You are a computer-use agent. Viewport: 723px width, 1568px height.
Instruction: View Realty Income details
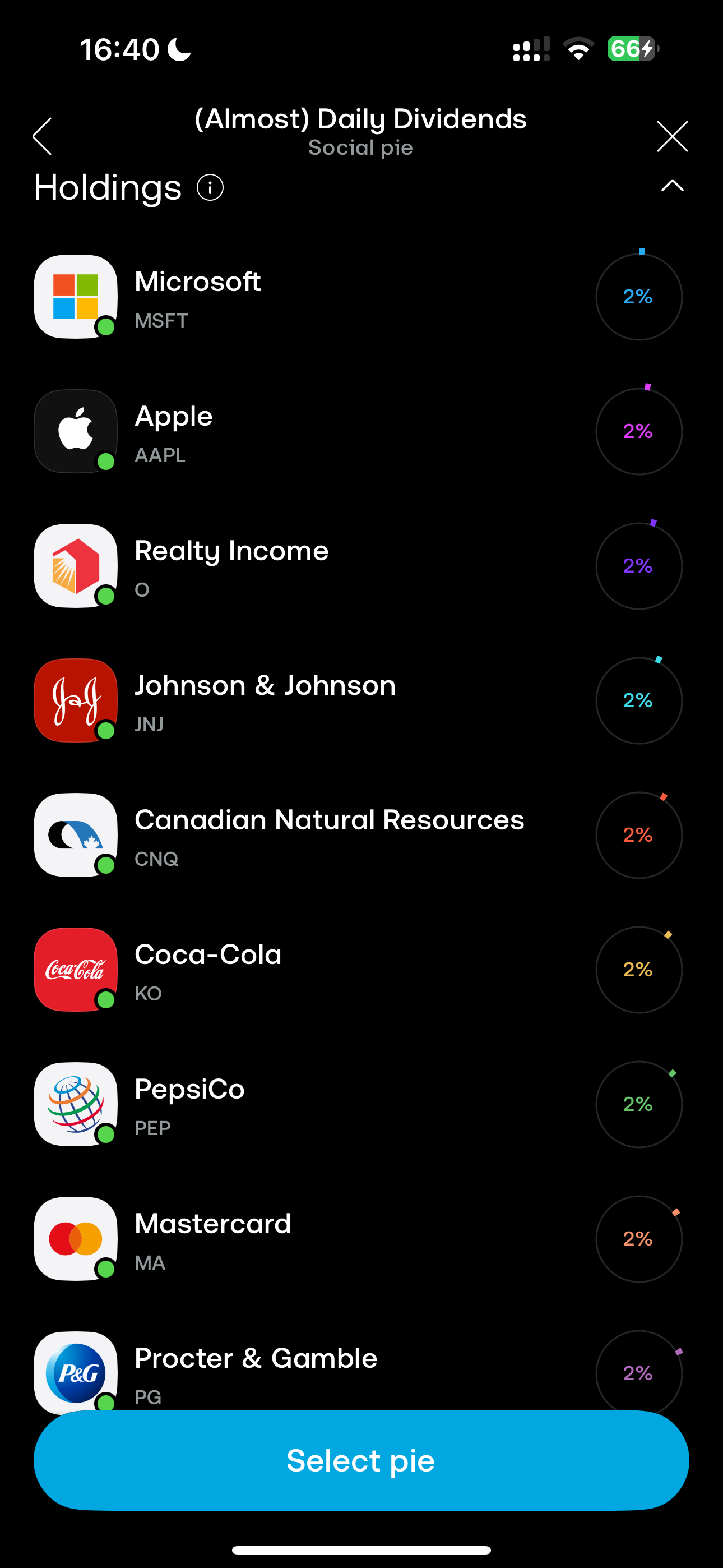(361, 565)
